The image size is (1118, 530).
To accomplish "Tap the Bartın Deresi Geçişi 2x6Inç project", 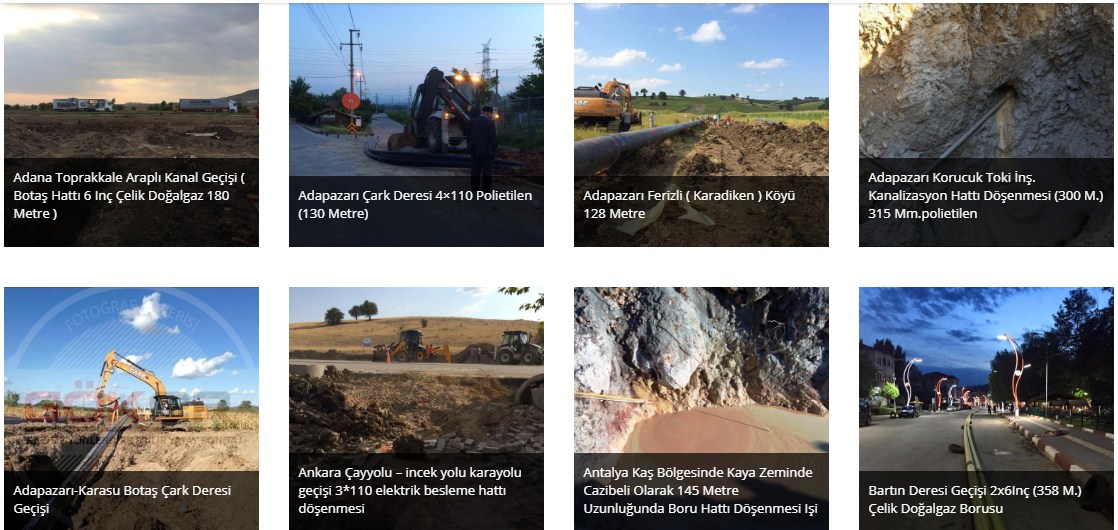I will pyautogui.click(x=986, y=408).
